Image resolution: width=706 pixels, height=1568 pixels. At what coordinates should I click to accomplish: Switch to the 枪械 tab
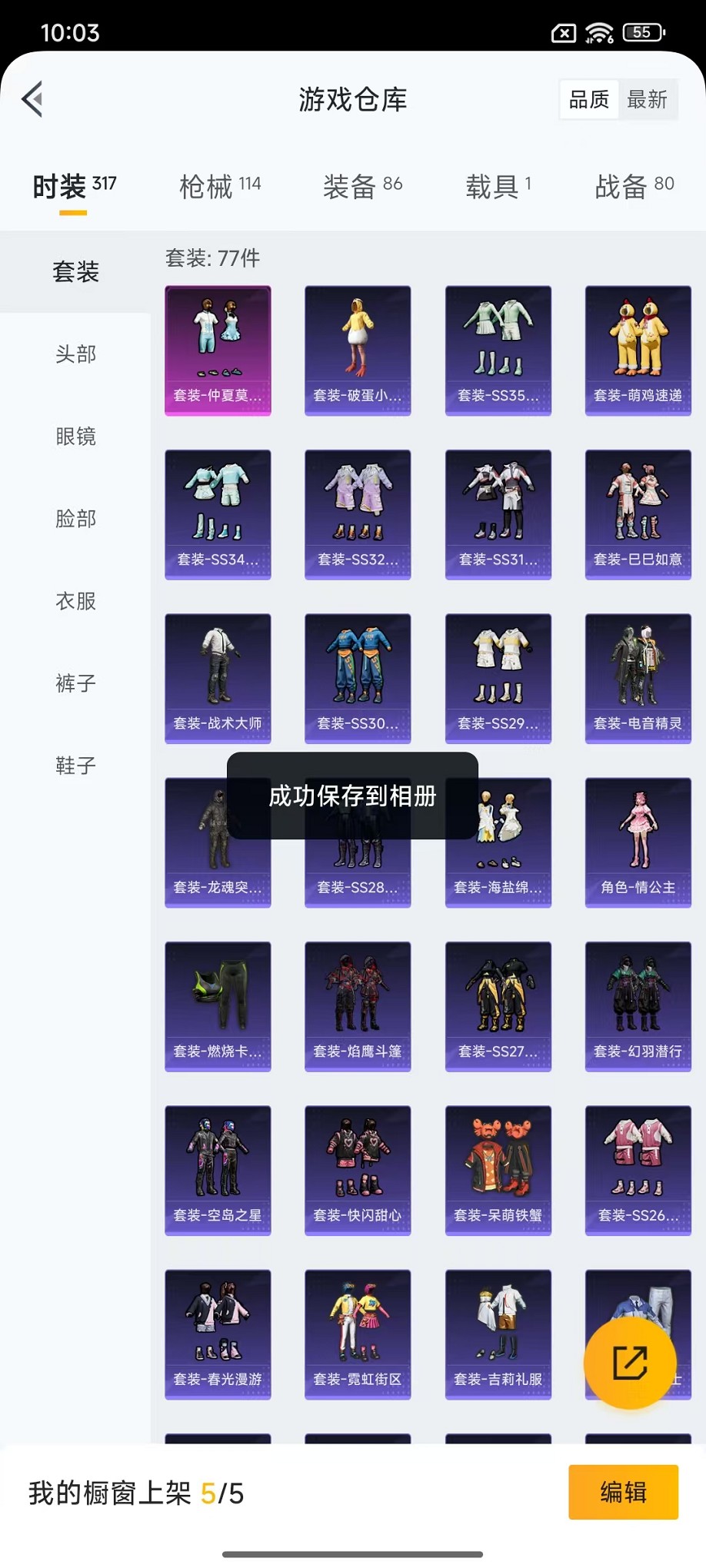coord(219,187)
